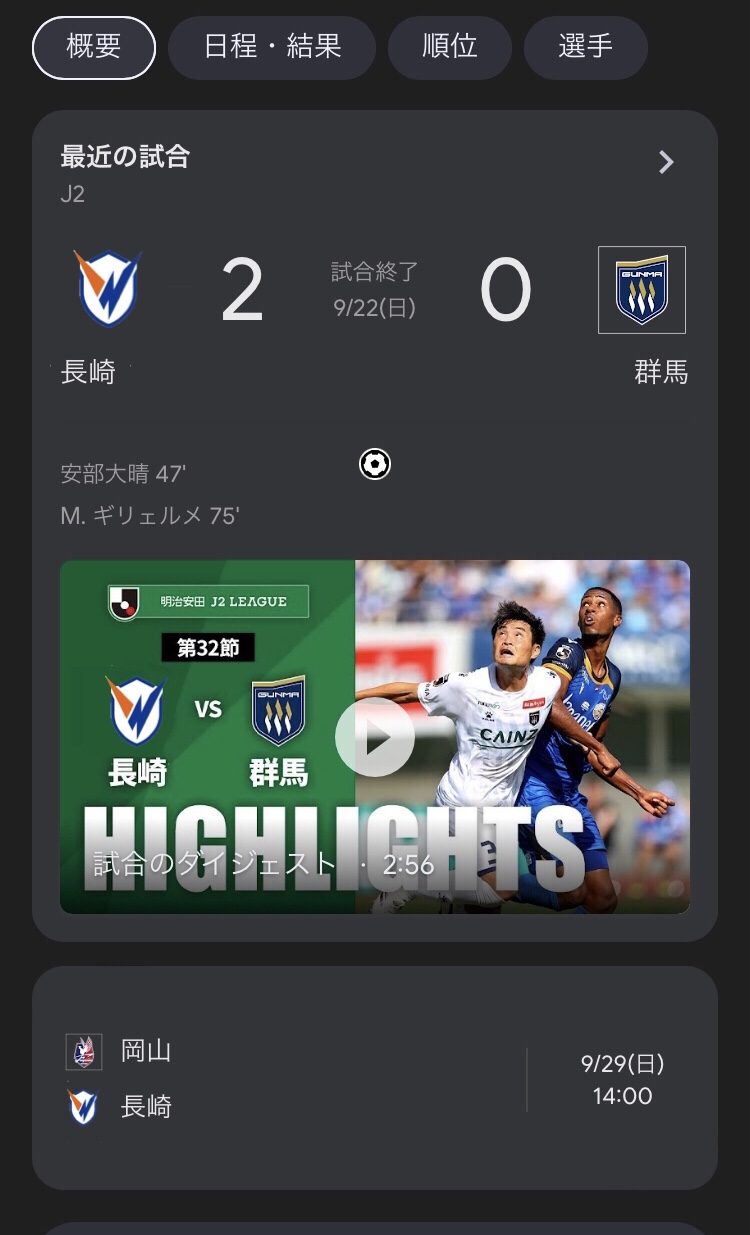750x1235 pixels.
Task: Open the 群馬 team crest in the score row
Action: (x=642, y=290)
